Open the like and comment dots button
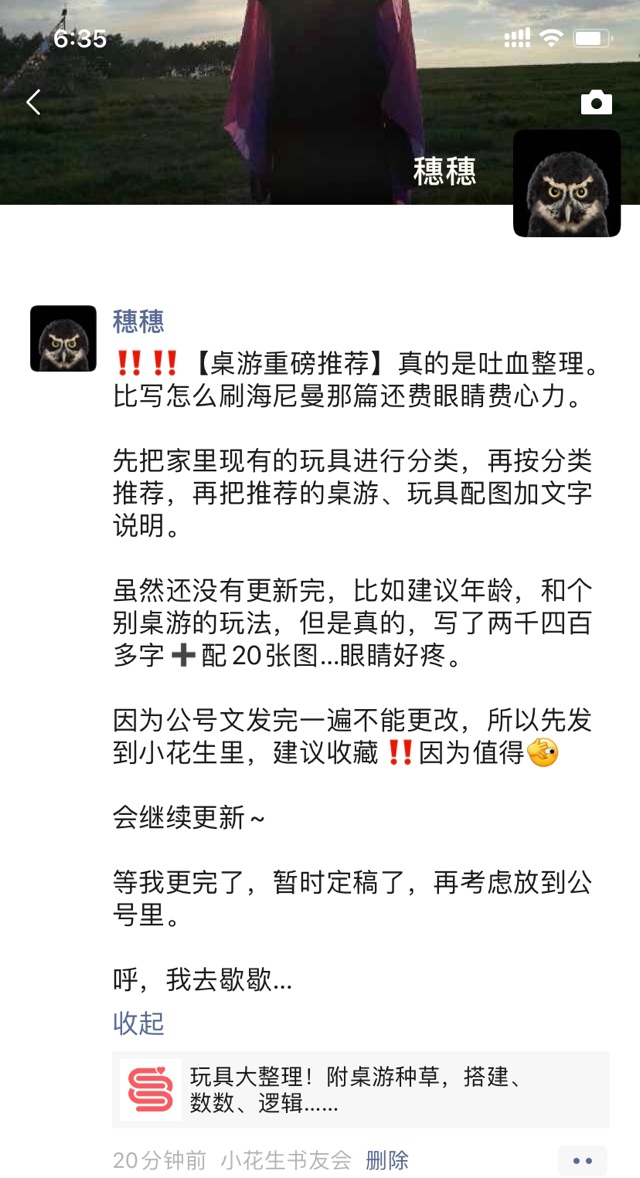The width and height of the screenshot is (640, 1178). coord(582,1160)
